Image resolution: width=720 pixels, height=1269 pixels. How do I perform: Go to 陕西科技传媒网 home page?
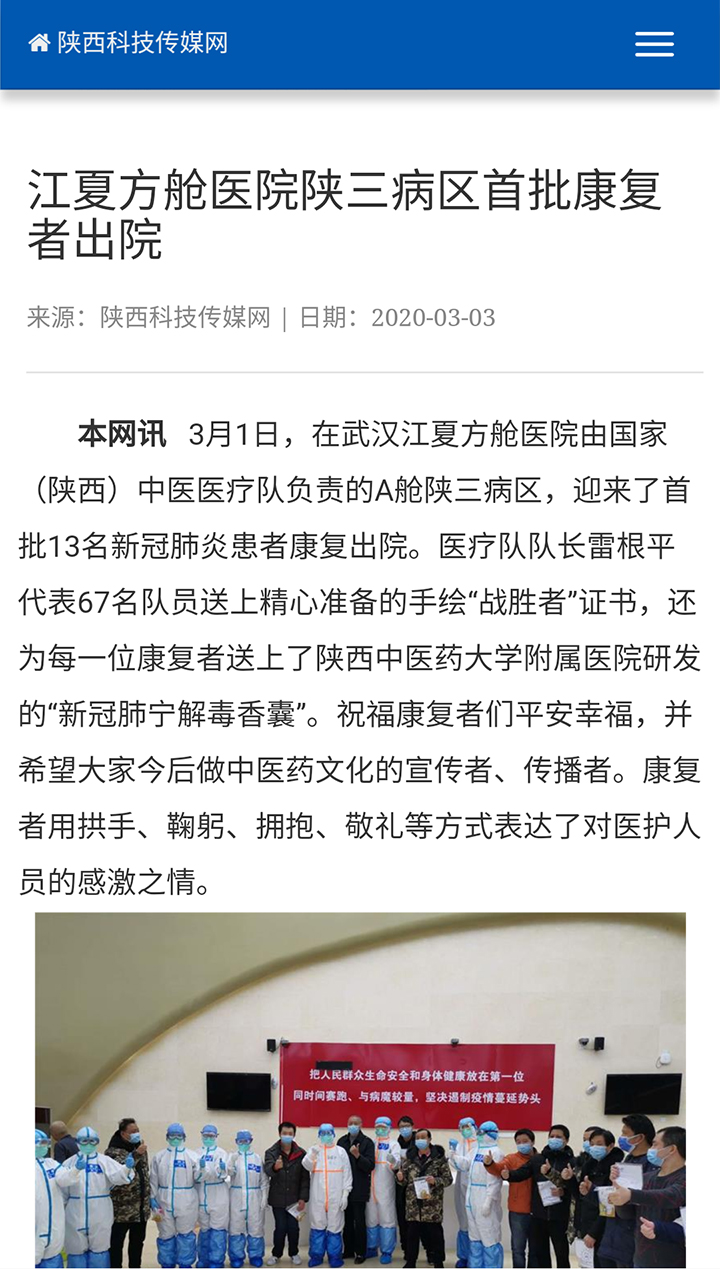tap(129, 43)
